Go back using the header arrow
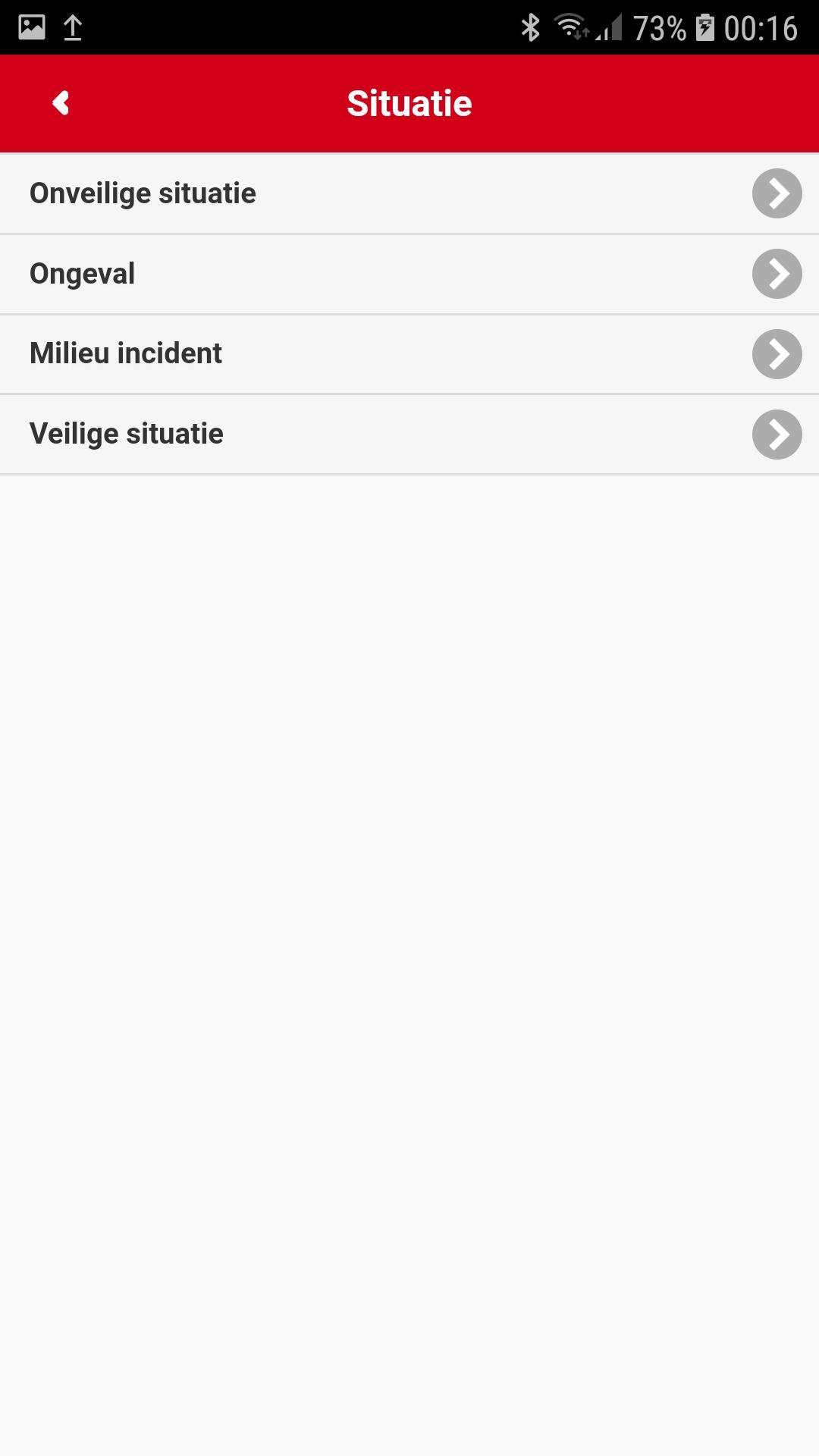Viewport: 819px width, 1456px height. tap(61, 103)
